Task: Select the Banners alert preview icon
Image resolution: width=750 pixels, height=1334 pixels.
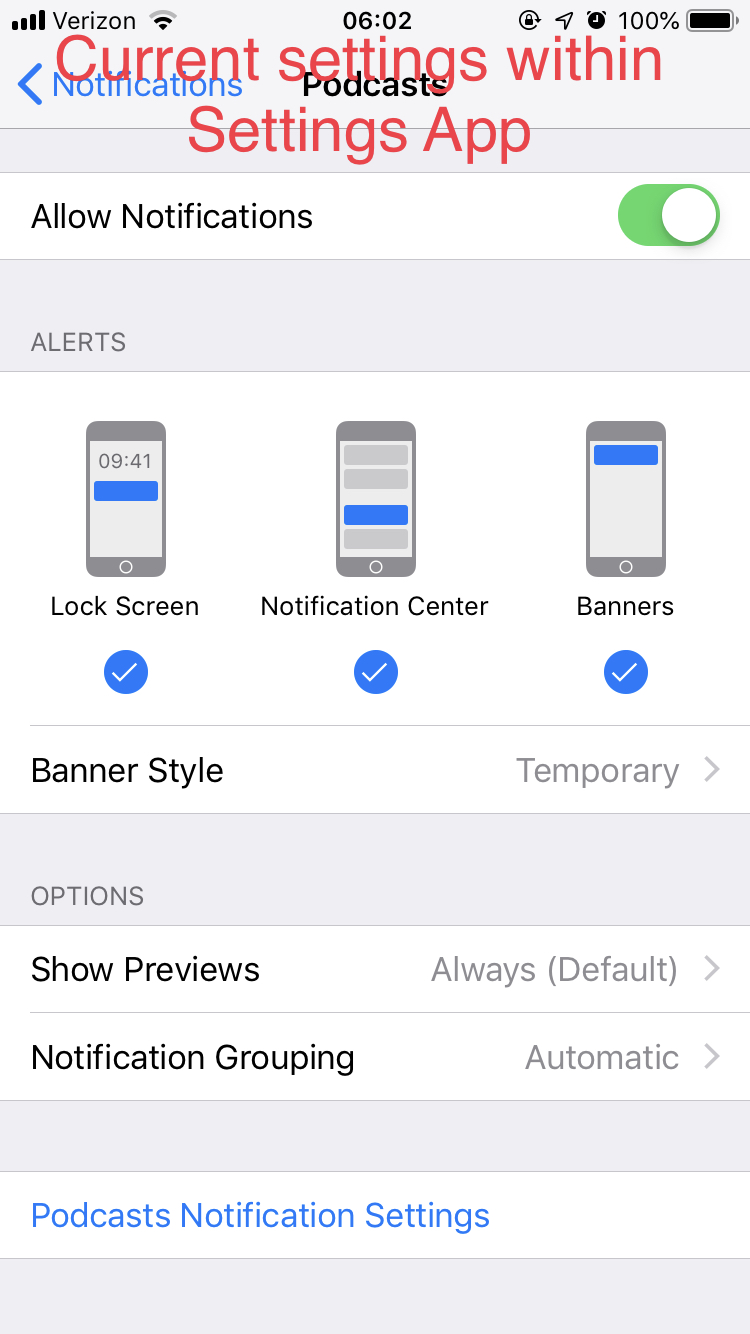Action: (x=625, y=498)
